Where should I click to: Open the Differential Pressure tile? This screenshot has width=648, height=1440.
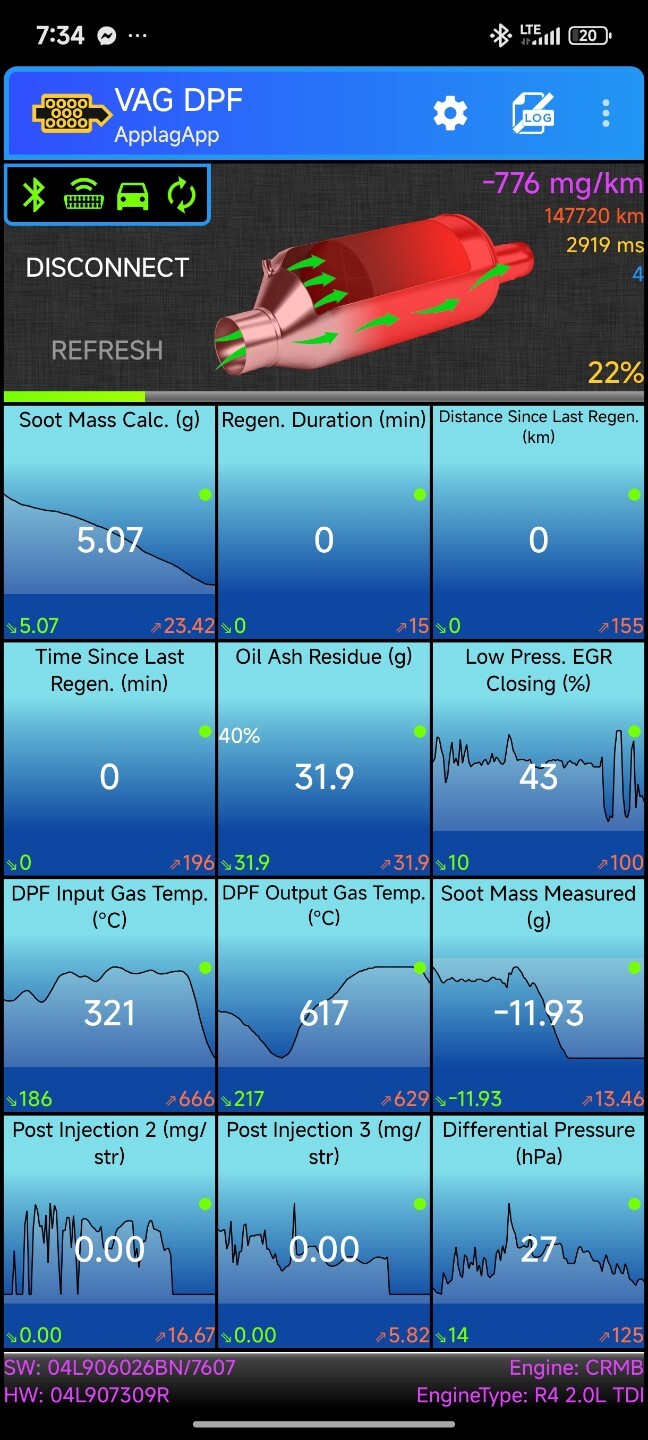point(538,1232)
